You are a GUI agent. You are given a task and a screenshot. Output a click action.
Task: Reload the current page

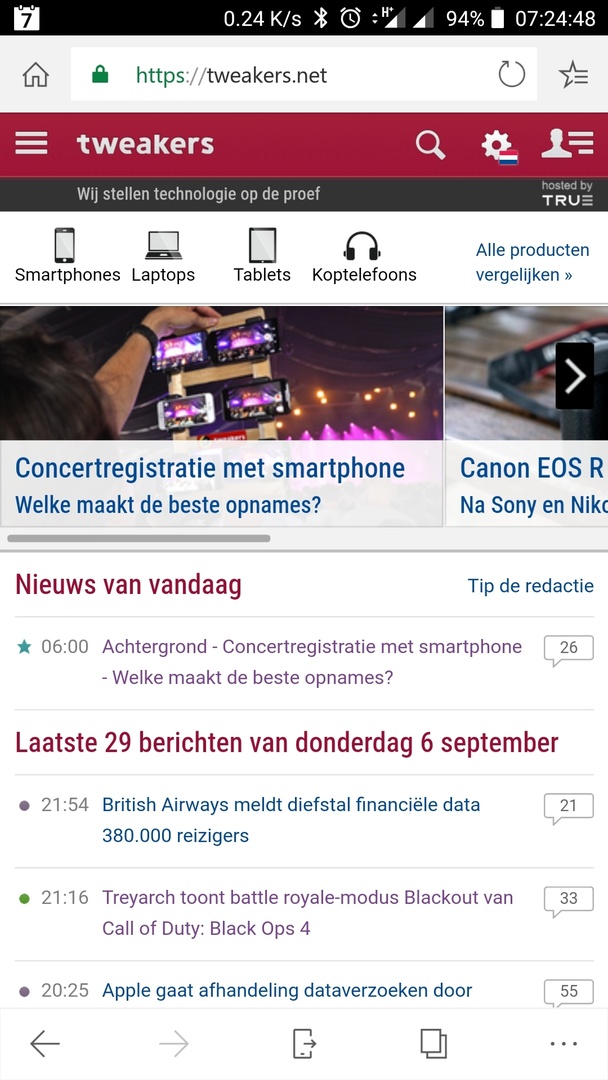511,74
